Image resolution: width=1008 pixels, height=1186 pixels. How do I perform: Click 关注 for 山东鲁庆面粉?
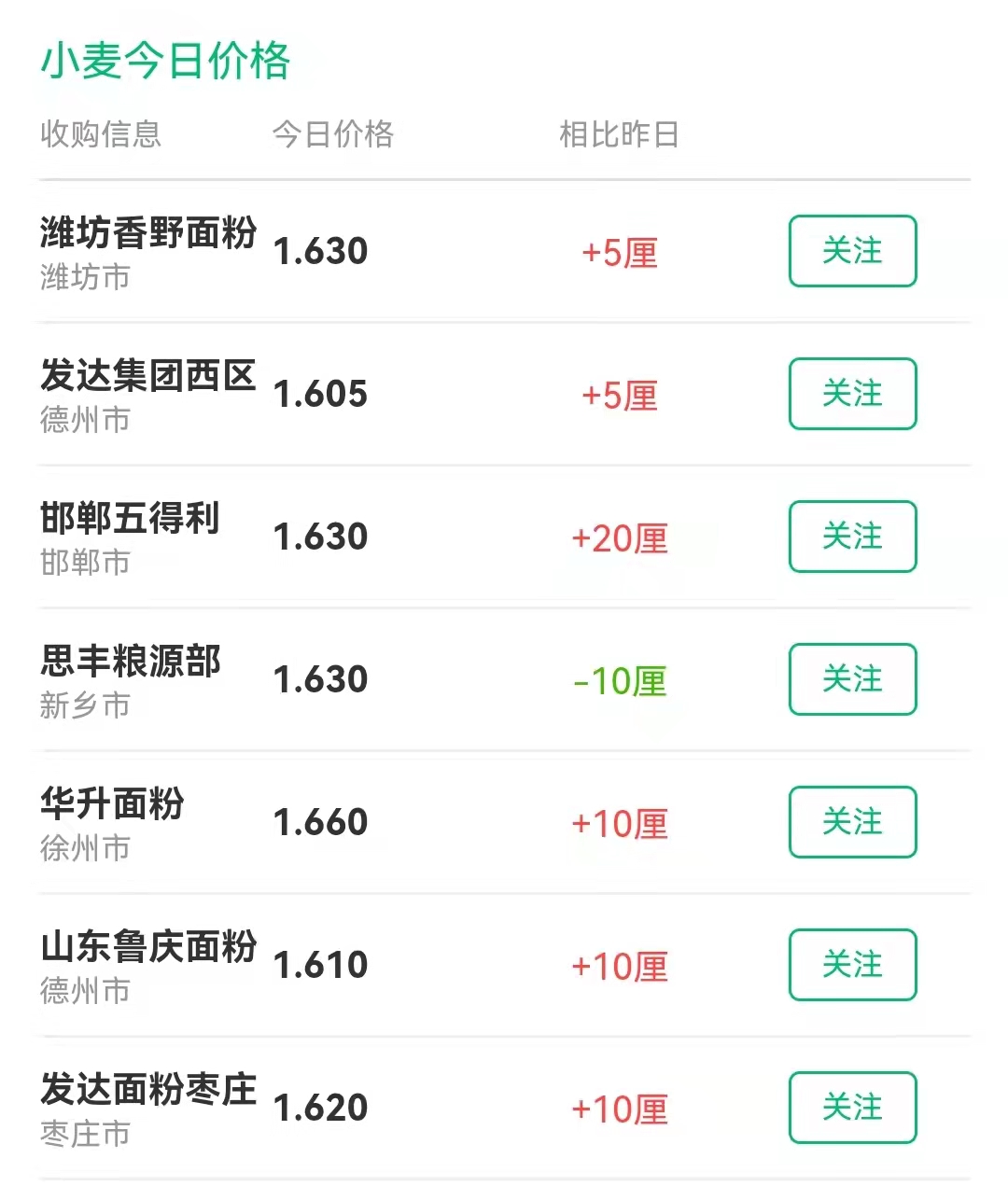[x=852, y=965]
